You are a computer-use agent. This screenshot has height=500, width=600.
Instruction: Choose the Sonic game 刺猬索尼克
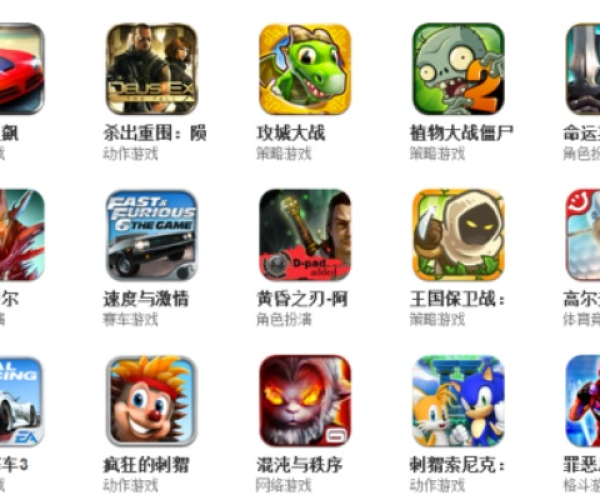tap(458, 401)
